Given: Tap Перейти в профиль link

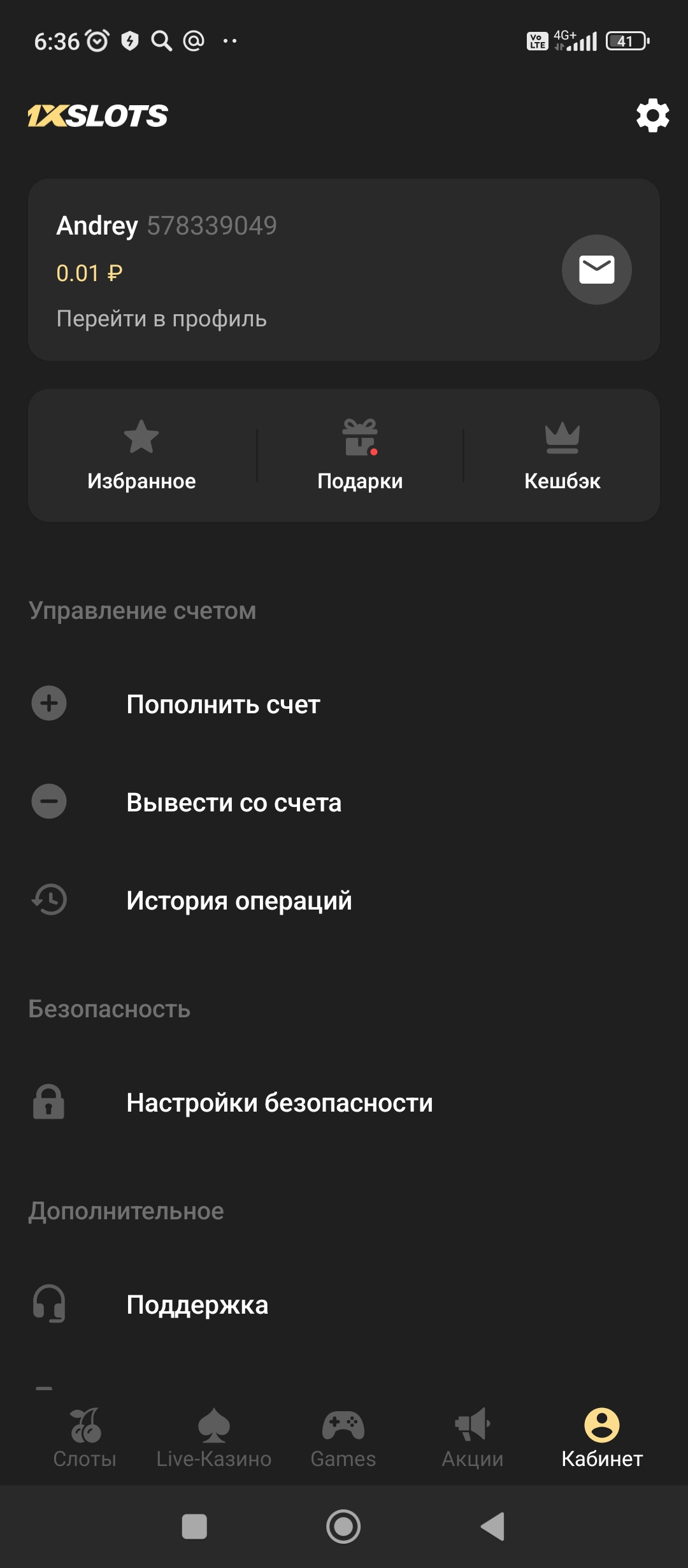Looking at the screenshot, I should pos(161,319).
